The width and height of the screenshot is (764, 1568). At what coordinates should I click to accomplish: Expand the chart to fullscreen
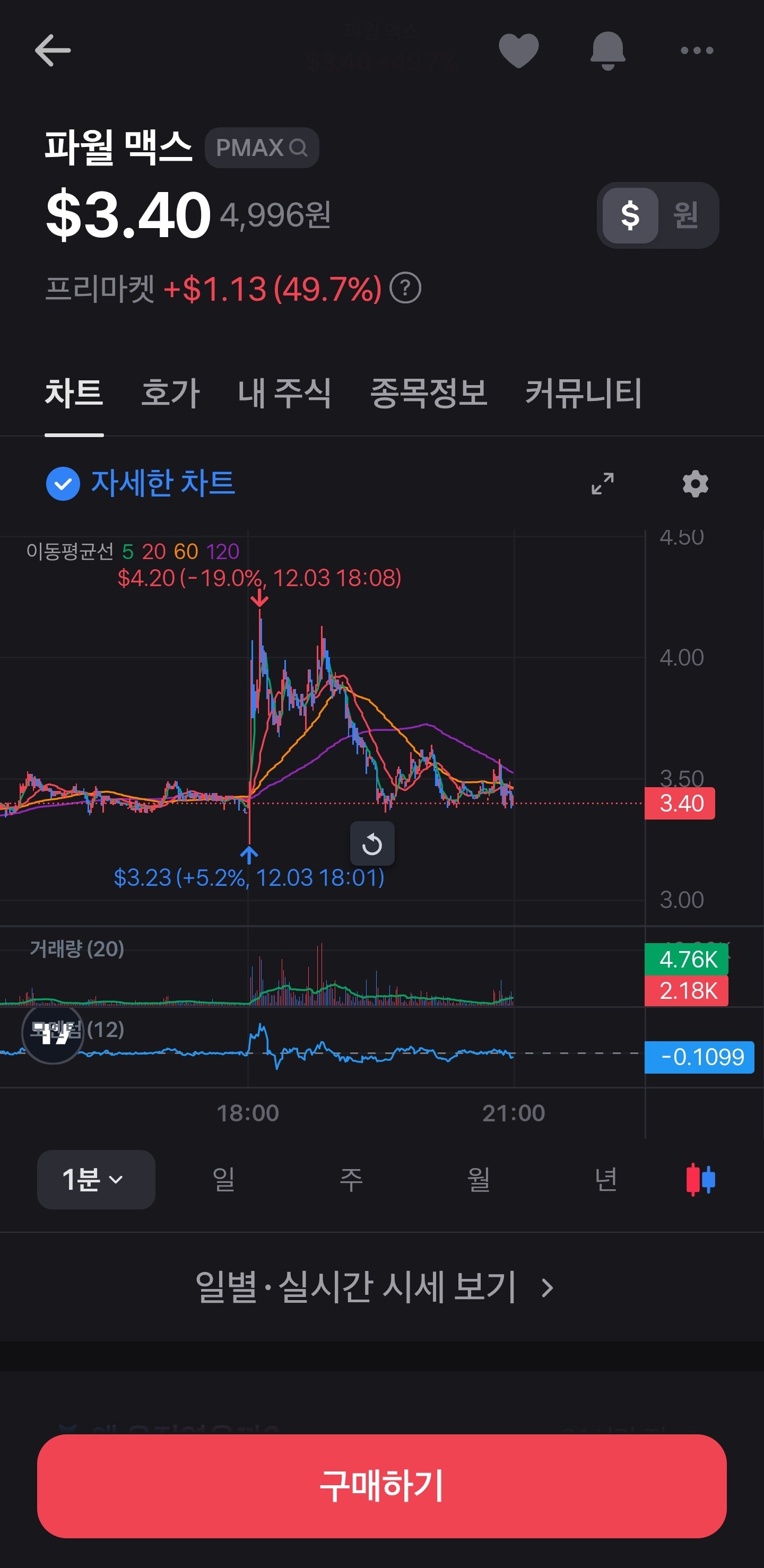[602, 483]
